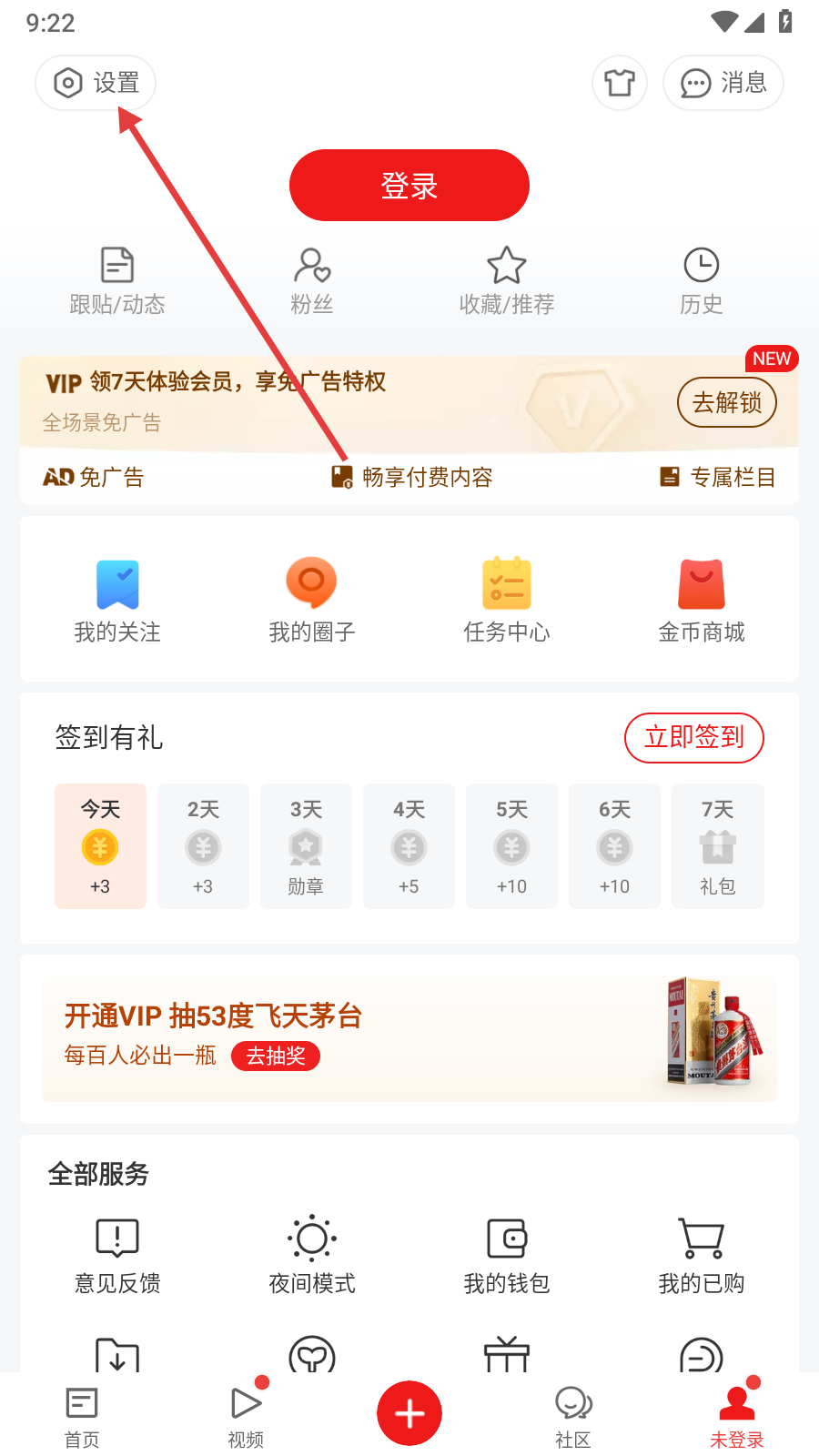
Task: Turn on 夜间模式
Action: pos(312,1255)
